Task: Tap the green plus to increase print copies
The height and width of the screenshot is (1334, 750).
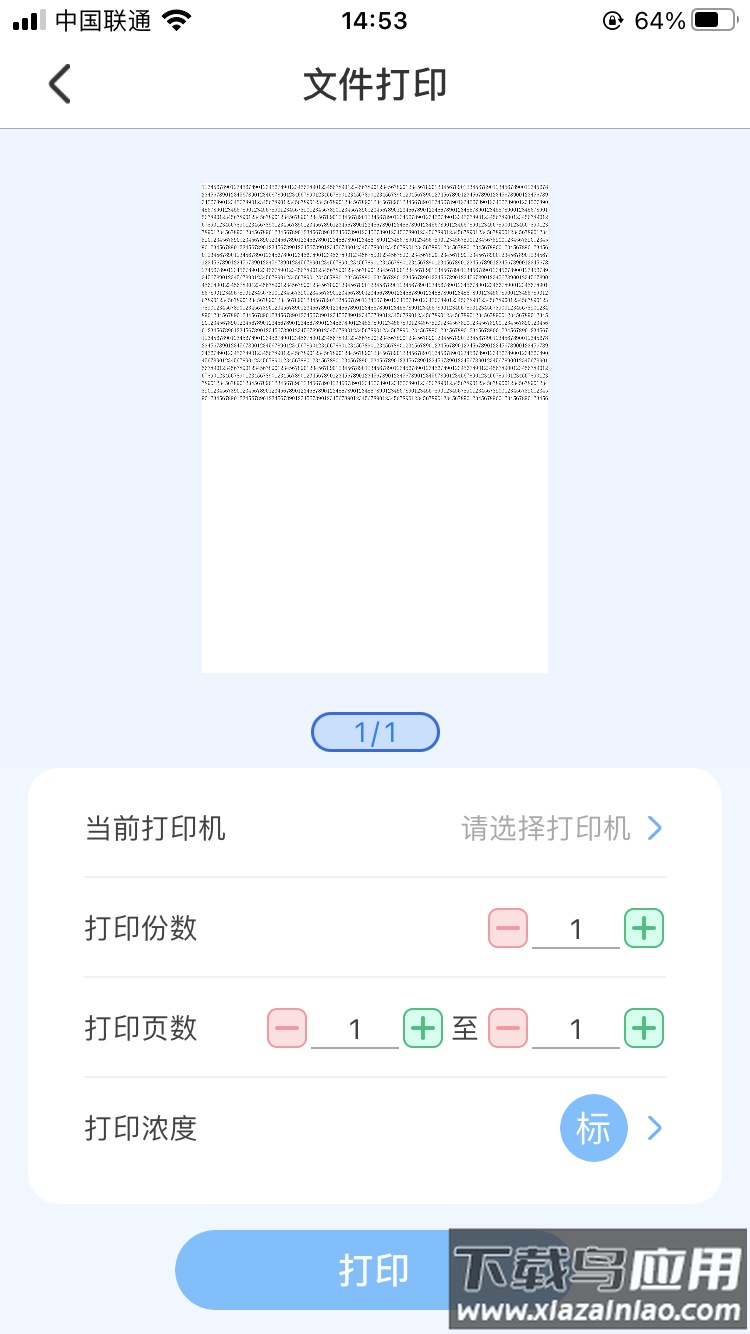Action: click(643, 928)
